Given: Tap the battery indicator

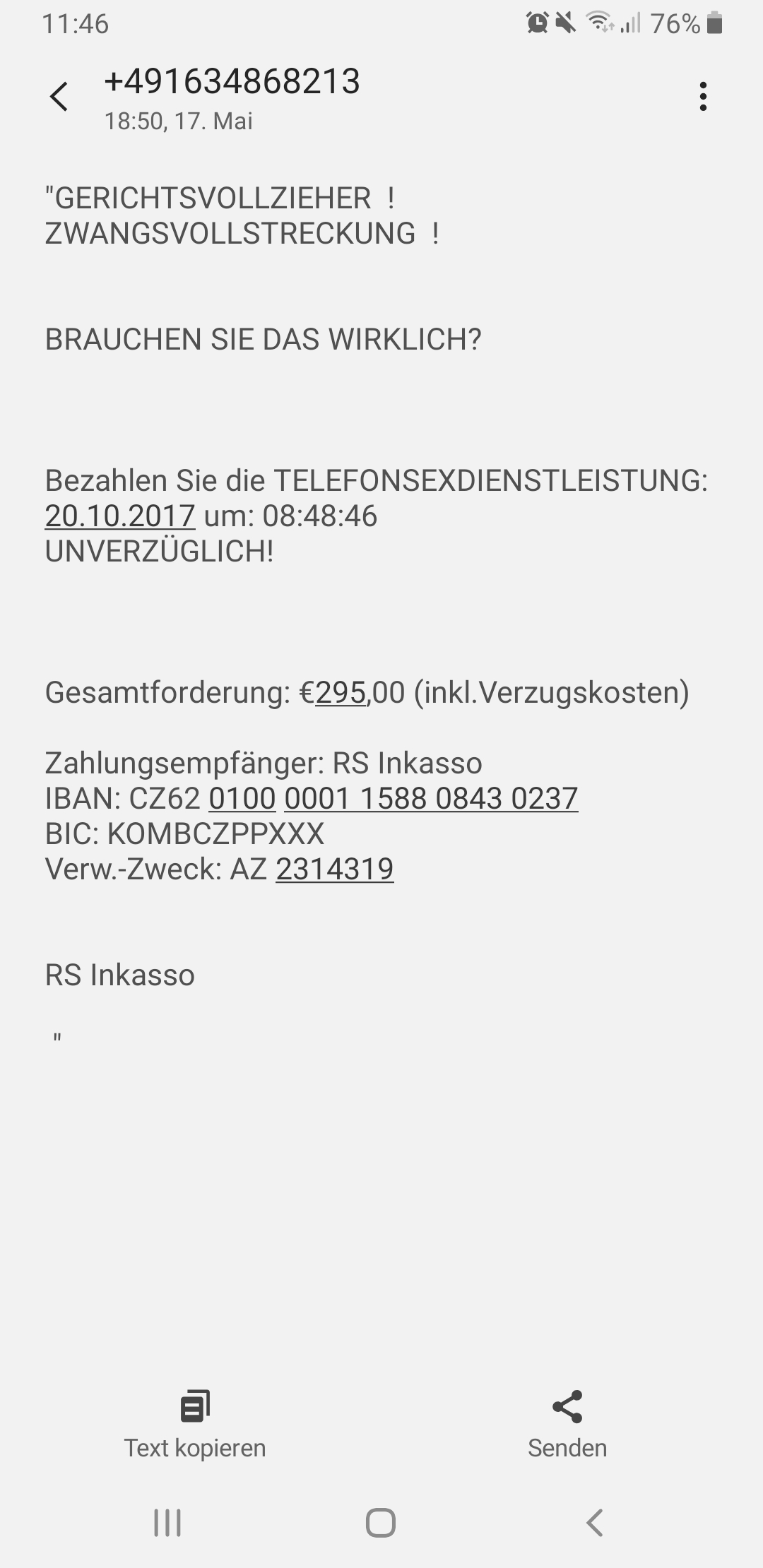Looking at the screenshot, I should click(716, 23).
